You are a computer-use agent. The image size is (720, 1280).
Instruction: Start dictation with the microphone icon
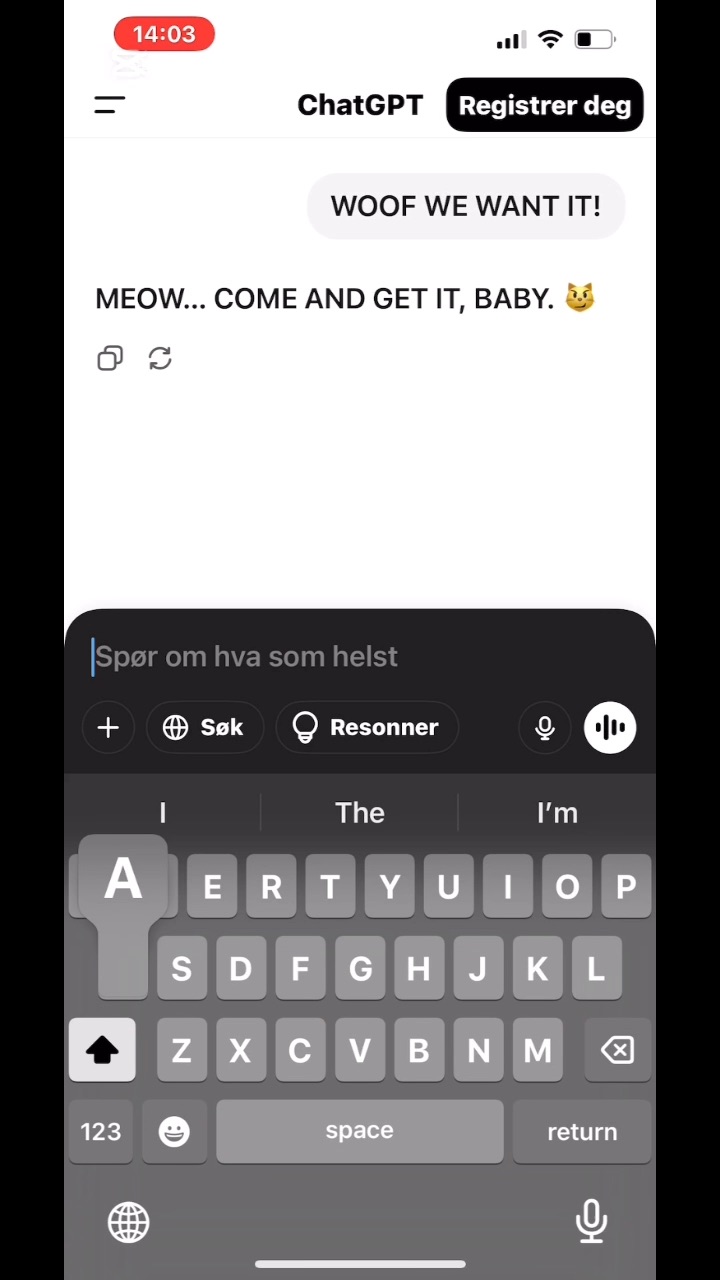coord(545,727)
